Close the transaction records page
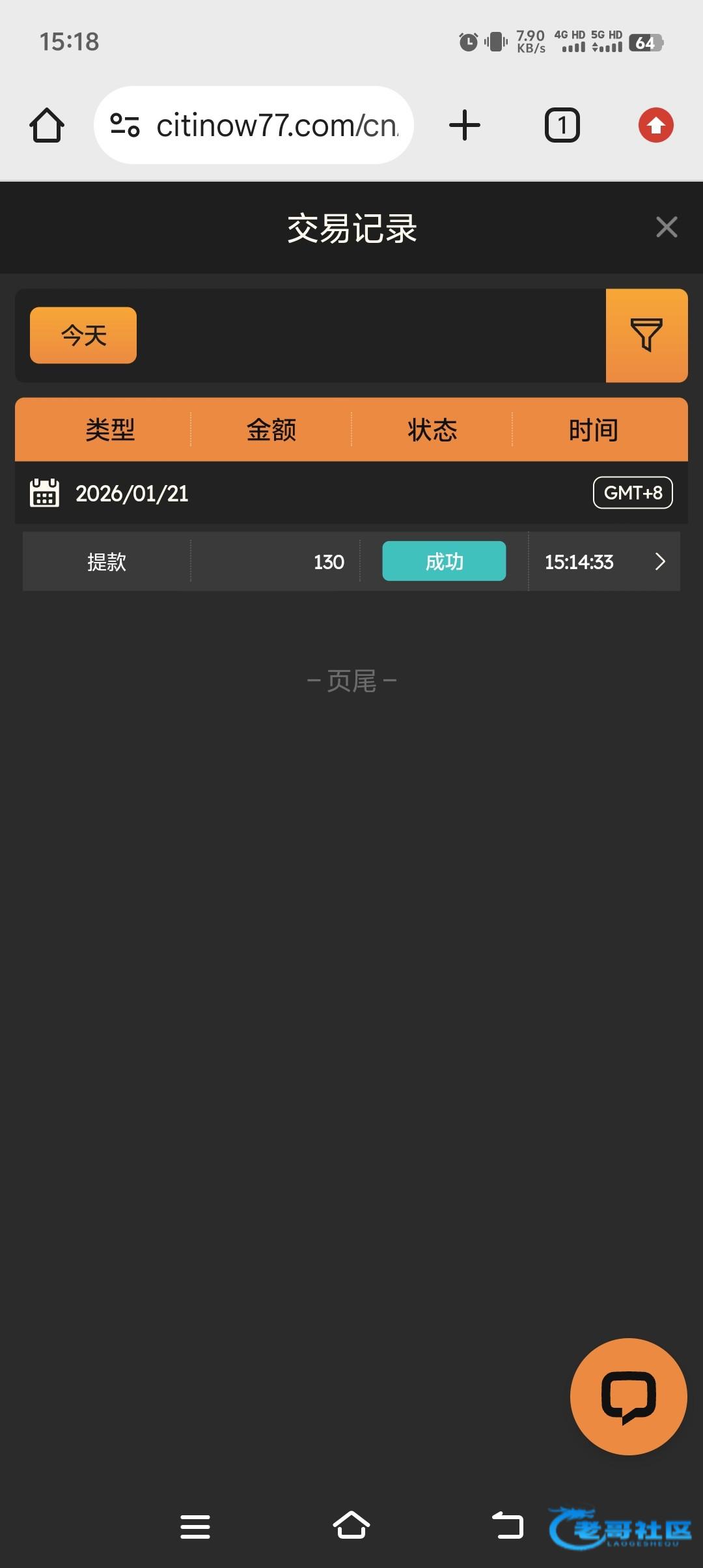 click(667, 227)
